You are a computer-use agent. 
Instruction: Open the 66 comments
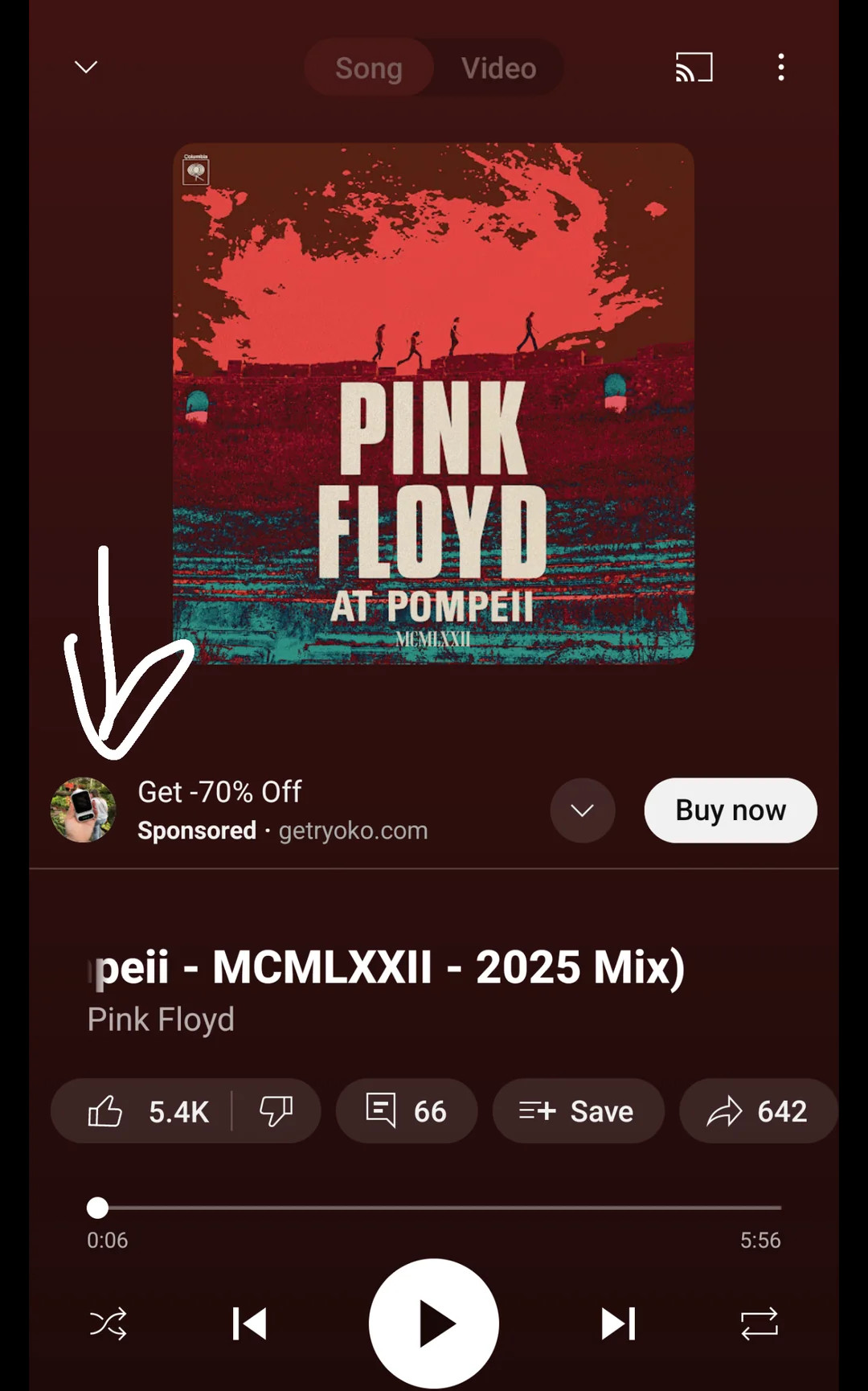407,1111
